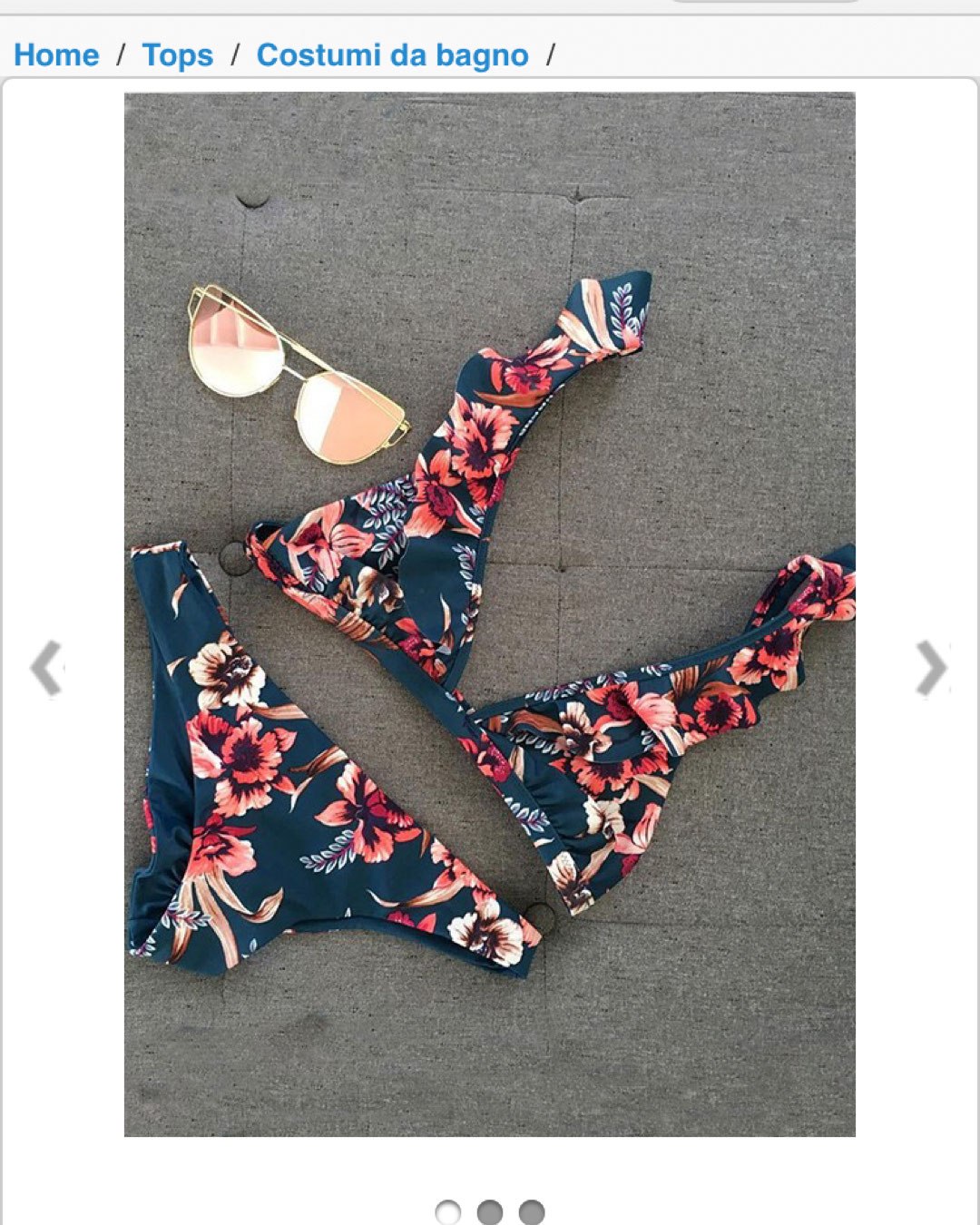Show the previous product photo arrow
The image size is (980, 1225).
[x=46, y=668]
